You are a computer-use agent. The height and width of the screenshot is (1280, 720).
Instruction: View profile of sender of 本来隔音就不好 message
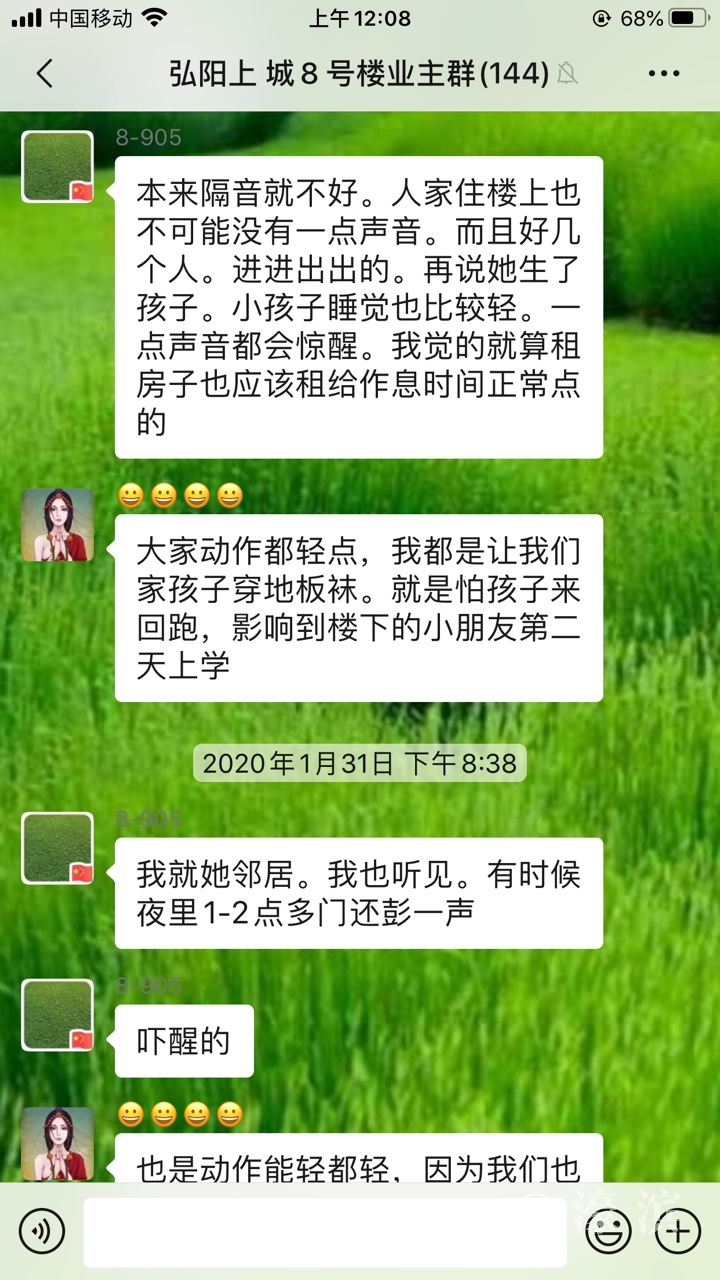pyautogui.click(x=57, y=166)
